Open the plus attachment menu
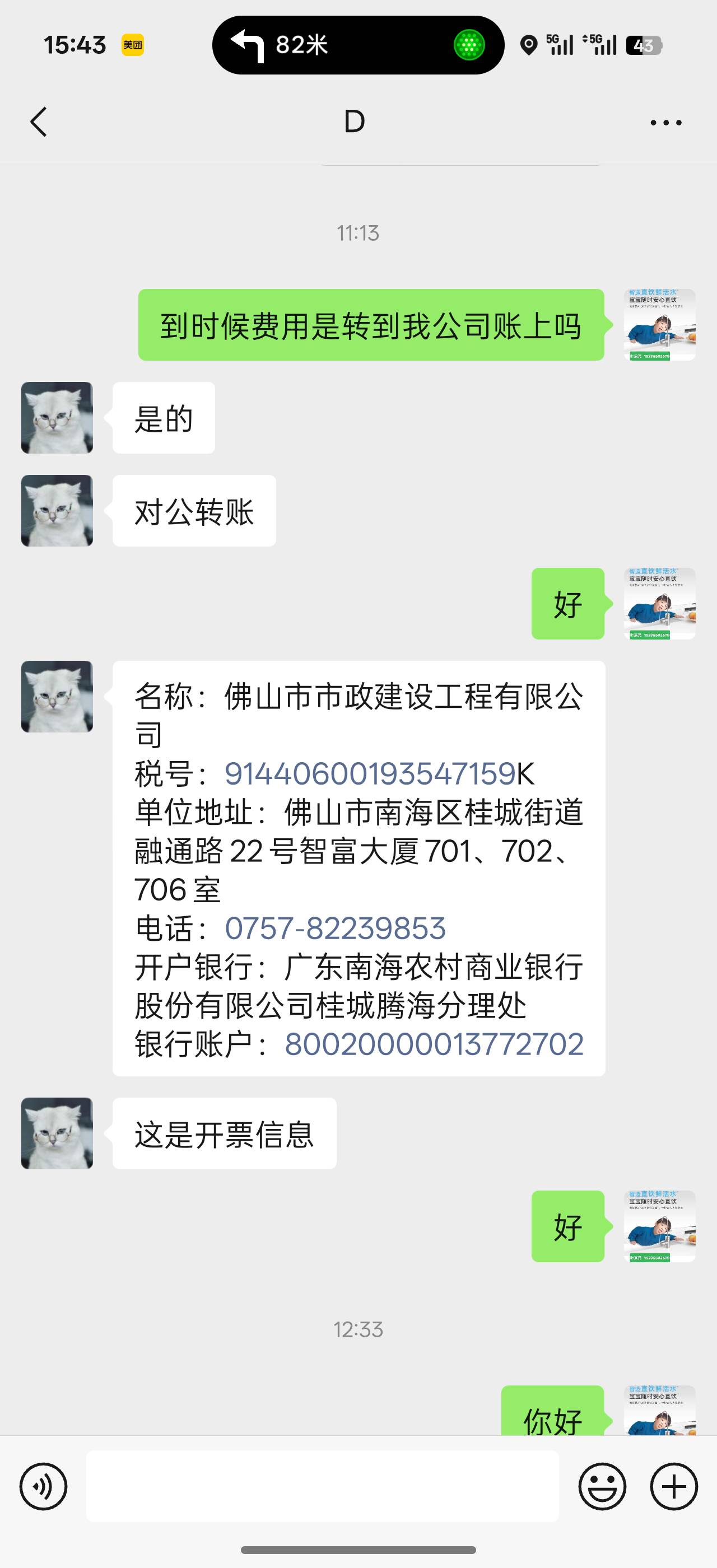 coord(674,1486)
